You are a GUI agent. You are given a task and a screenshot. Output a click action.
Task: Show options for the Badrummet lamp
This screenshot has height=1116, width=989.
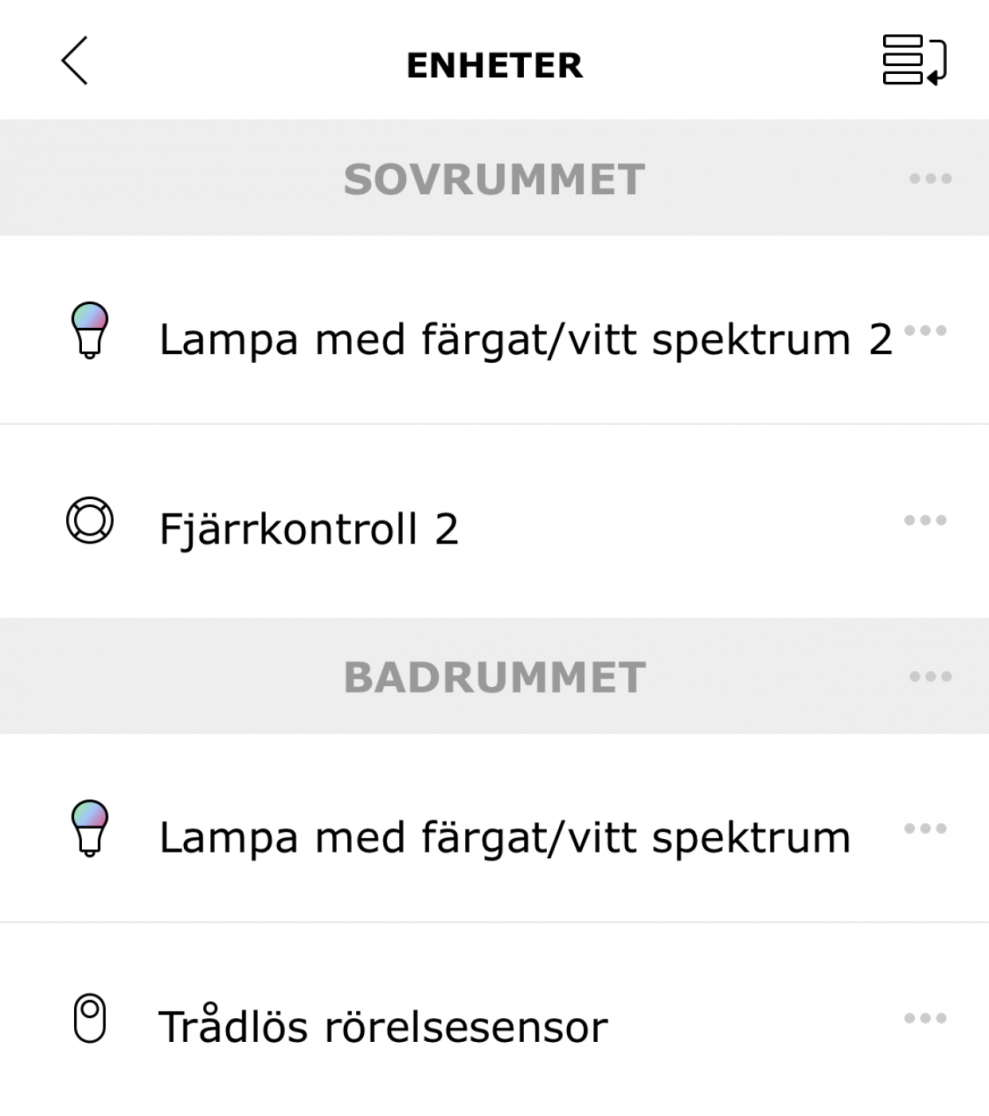tap(925, 829)
